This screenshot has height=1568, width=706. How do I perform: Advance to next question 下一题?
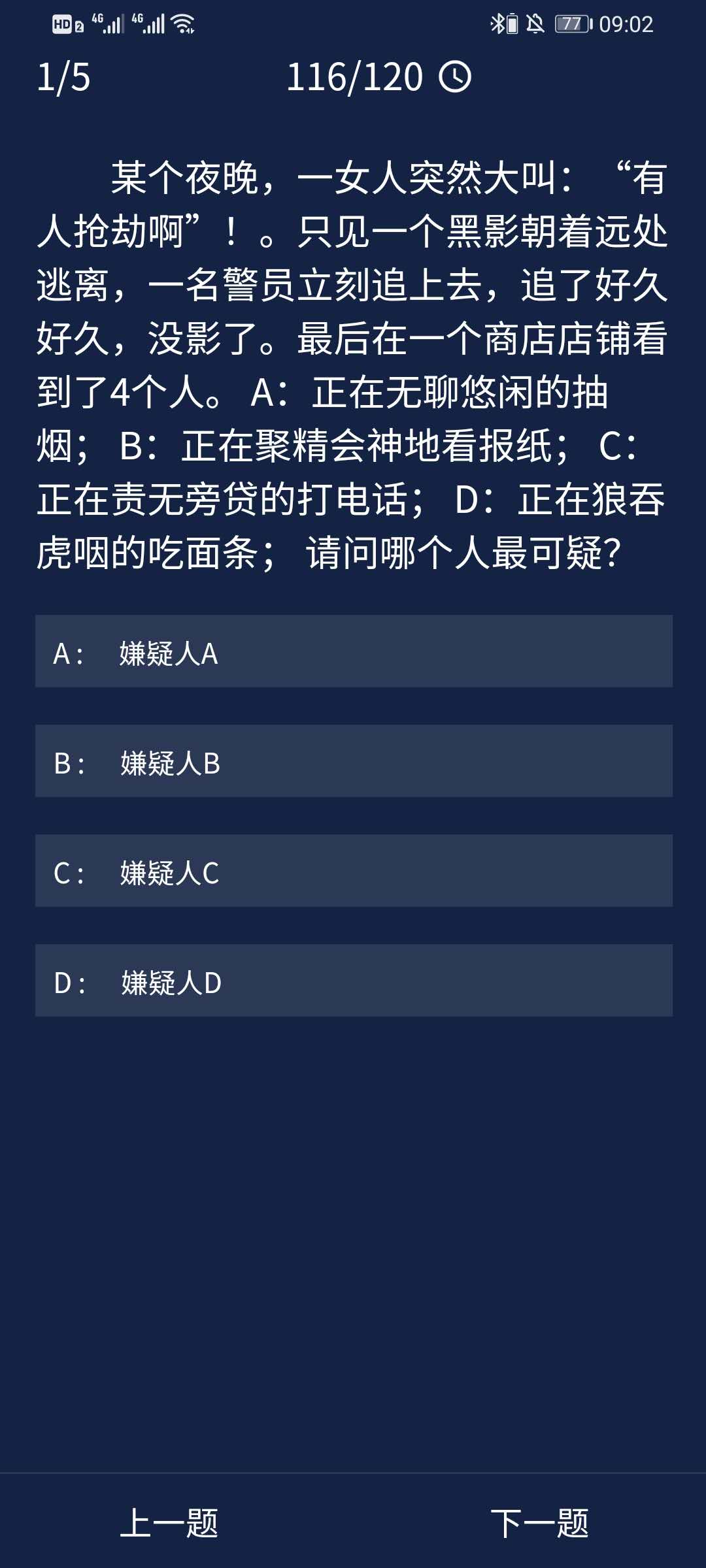point(539,1524)
